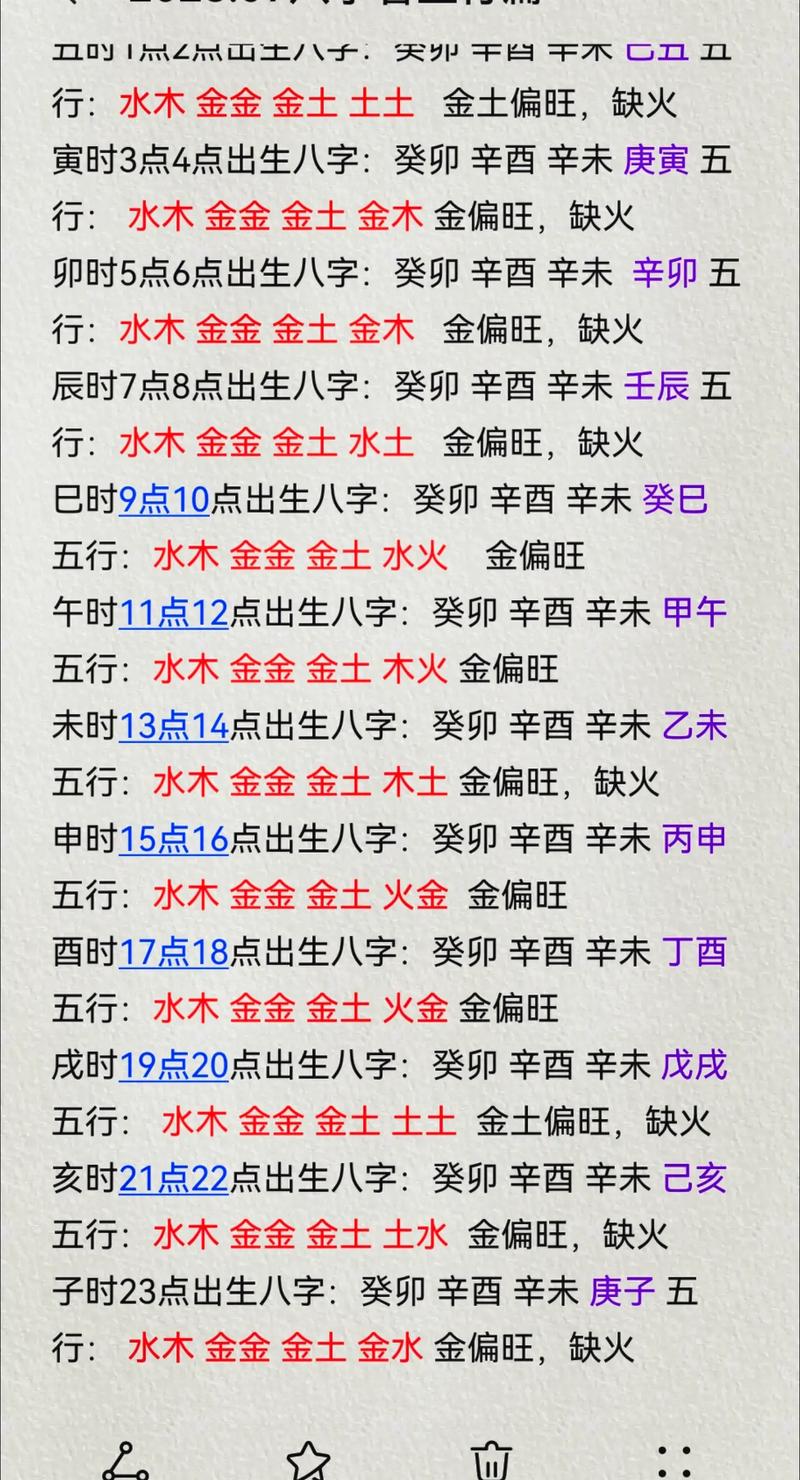Mark the note as favorite with the star
This screenshot has height=1480, width=800.
pyautogui.click(x=308, y=1462)
